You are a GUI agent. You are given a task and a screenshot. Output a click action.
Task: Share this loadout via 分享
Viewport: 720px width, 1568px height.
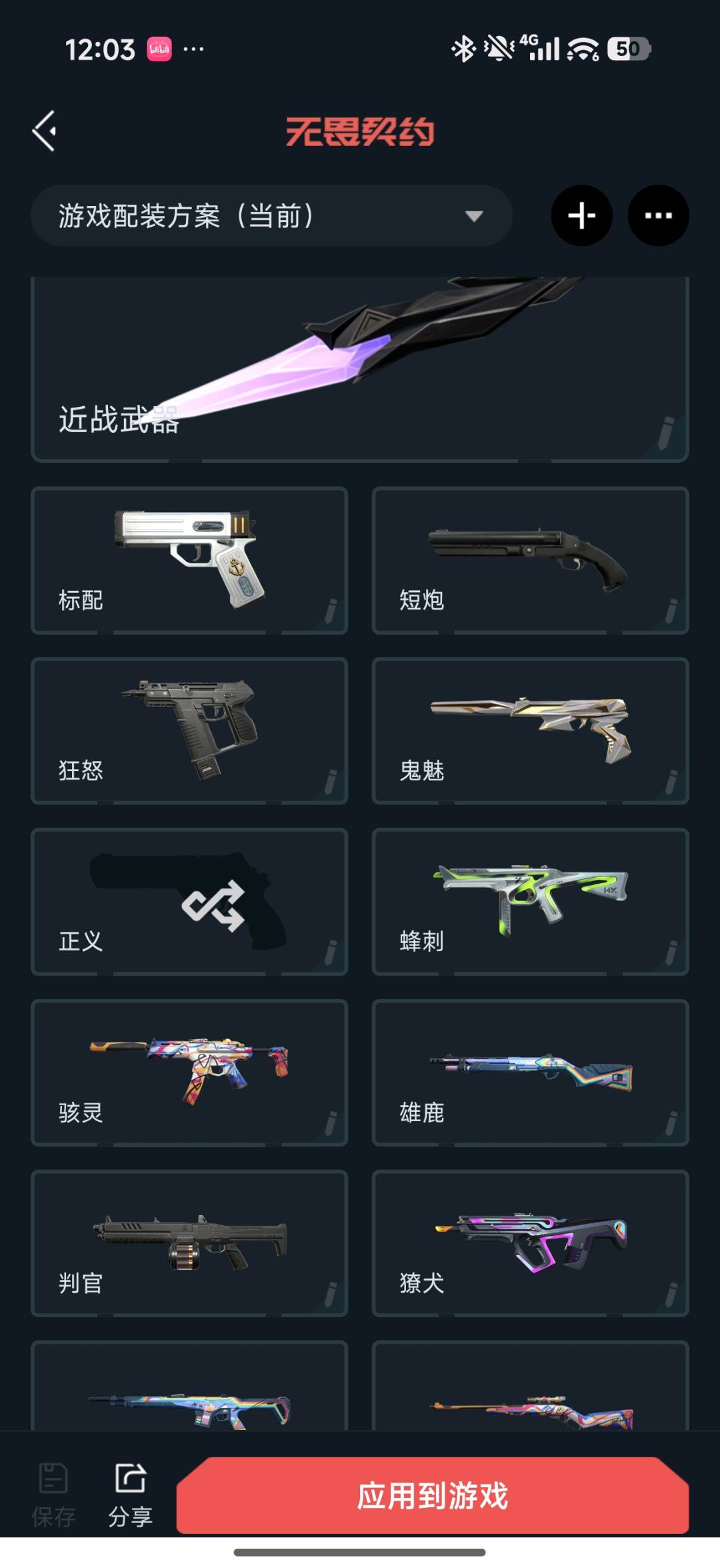pyautogui.click(x=131, y=1494)
